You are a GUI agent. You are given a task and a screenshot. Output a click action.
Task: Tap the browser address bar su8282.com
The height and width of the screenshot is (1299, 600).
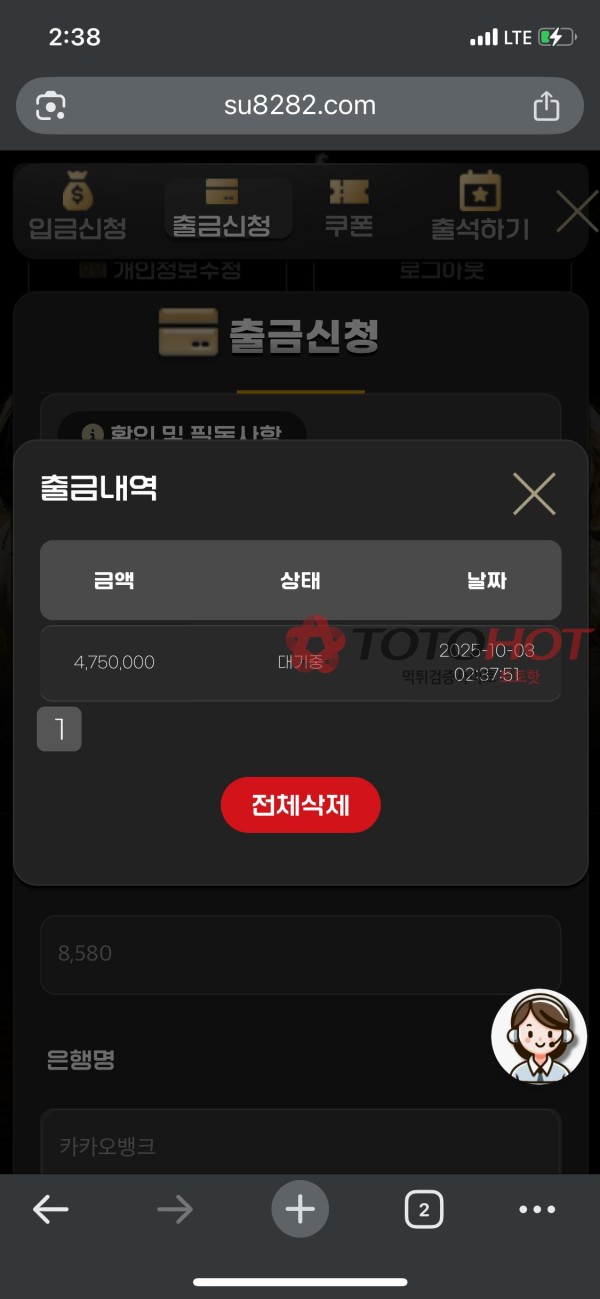300,105
